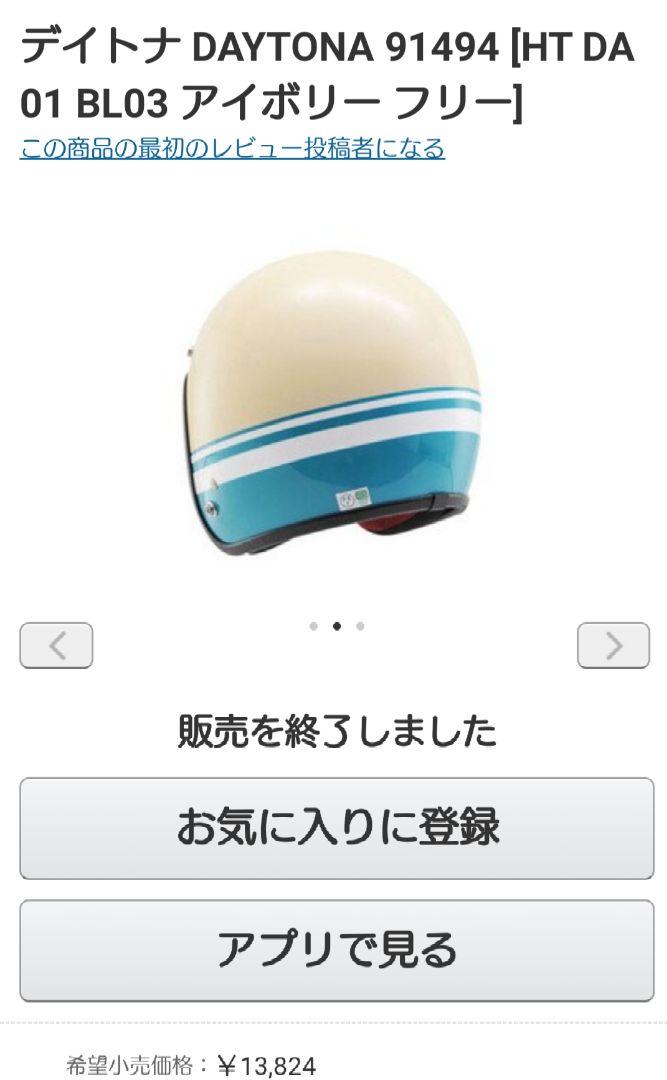Select the image carousel page dots
The width and height of the screenshot is (667, 1080).
tap(337, 626)
